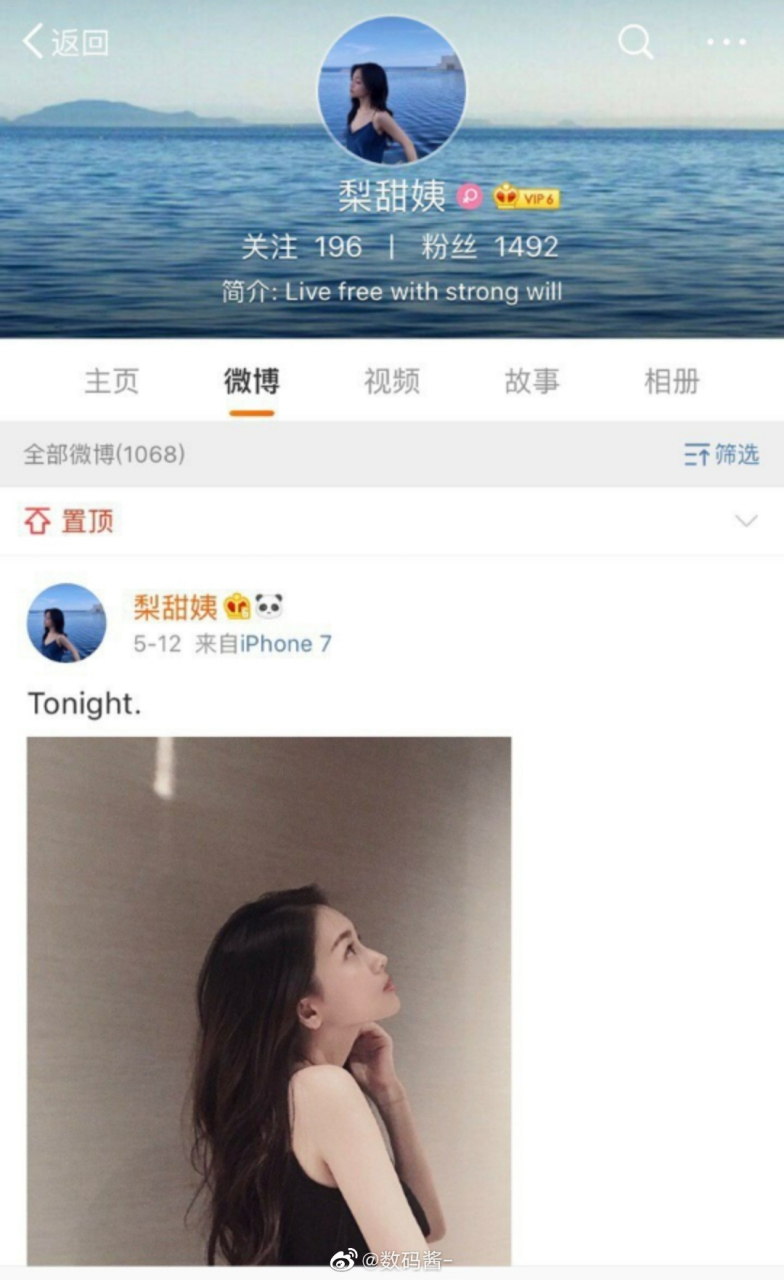This screenshot has height=1280, width=784.
Task: Select the 微博 tab
Action: tap(251, 381)
